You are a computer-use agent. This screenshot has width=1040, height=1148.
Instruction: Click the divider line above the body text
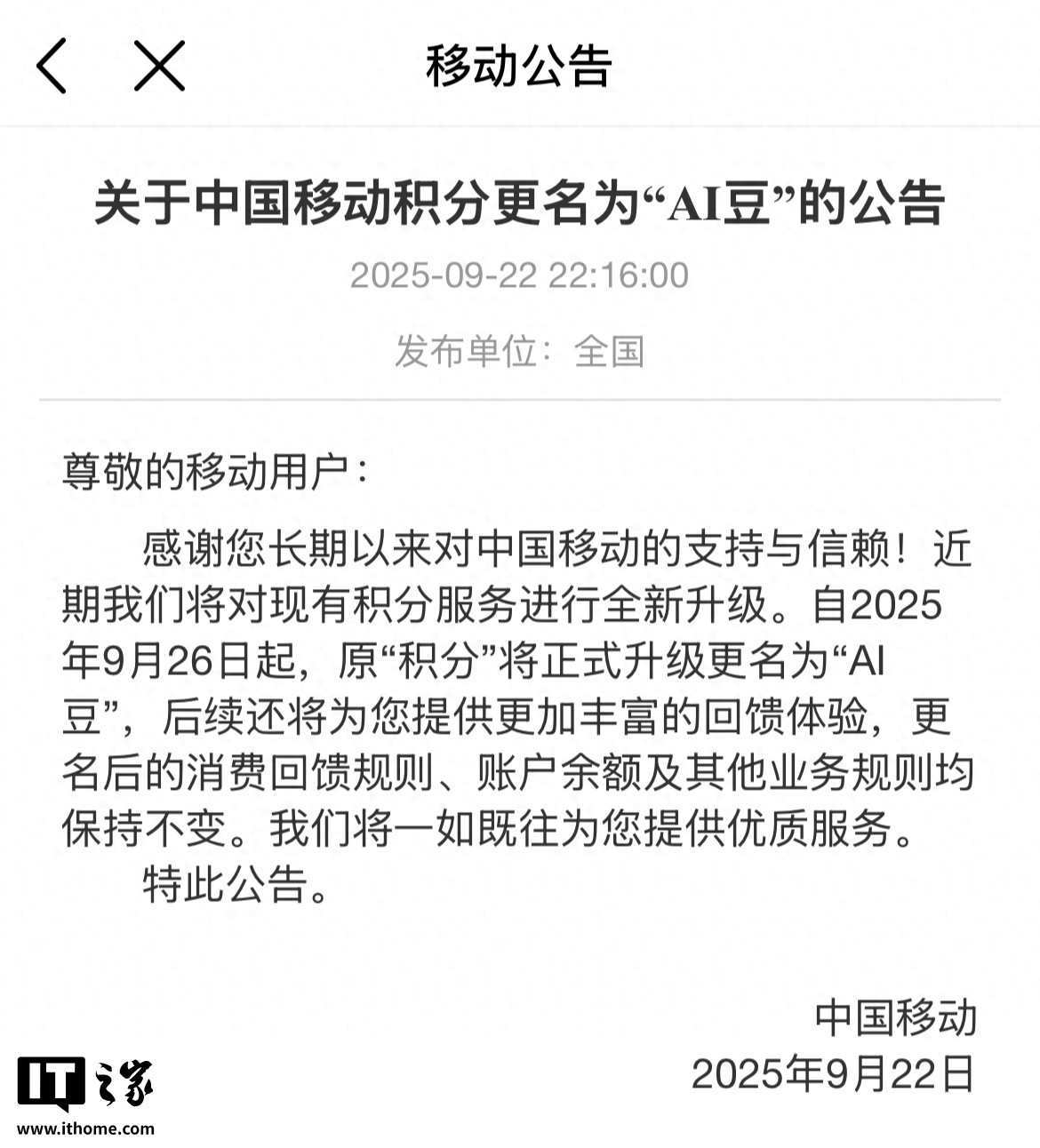(x=520, y=402)
